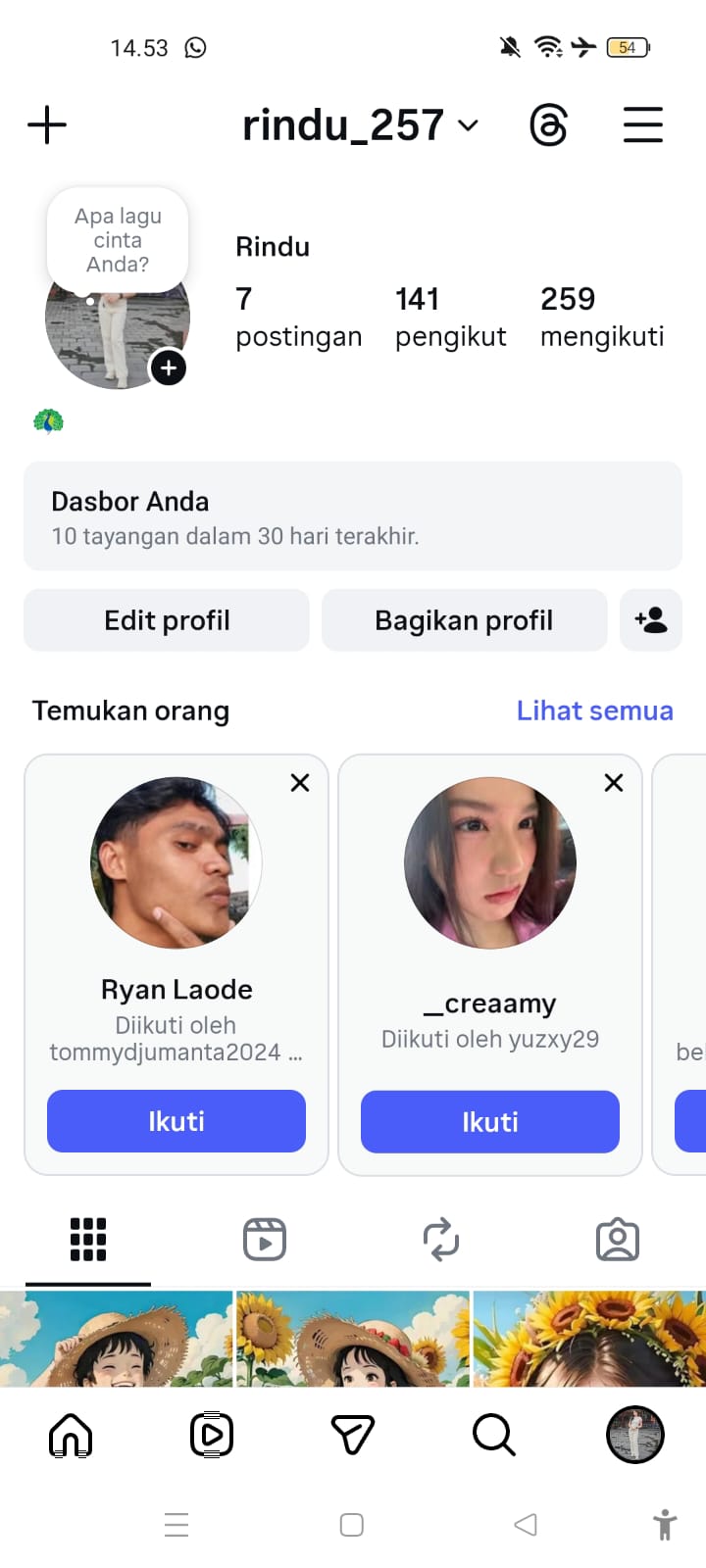This screenshot has width=706, height=1568.
Task: Tap Bagikan profil to share the profile
Action: (464, 620)
